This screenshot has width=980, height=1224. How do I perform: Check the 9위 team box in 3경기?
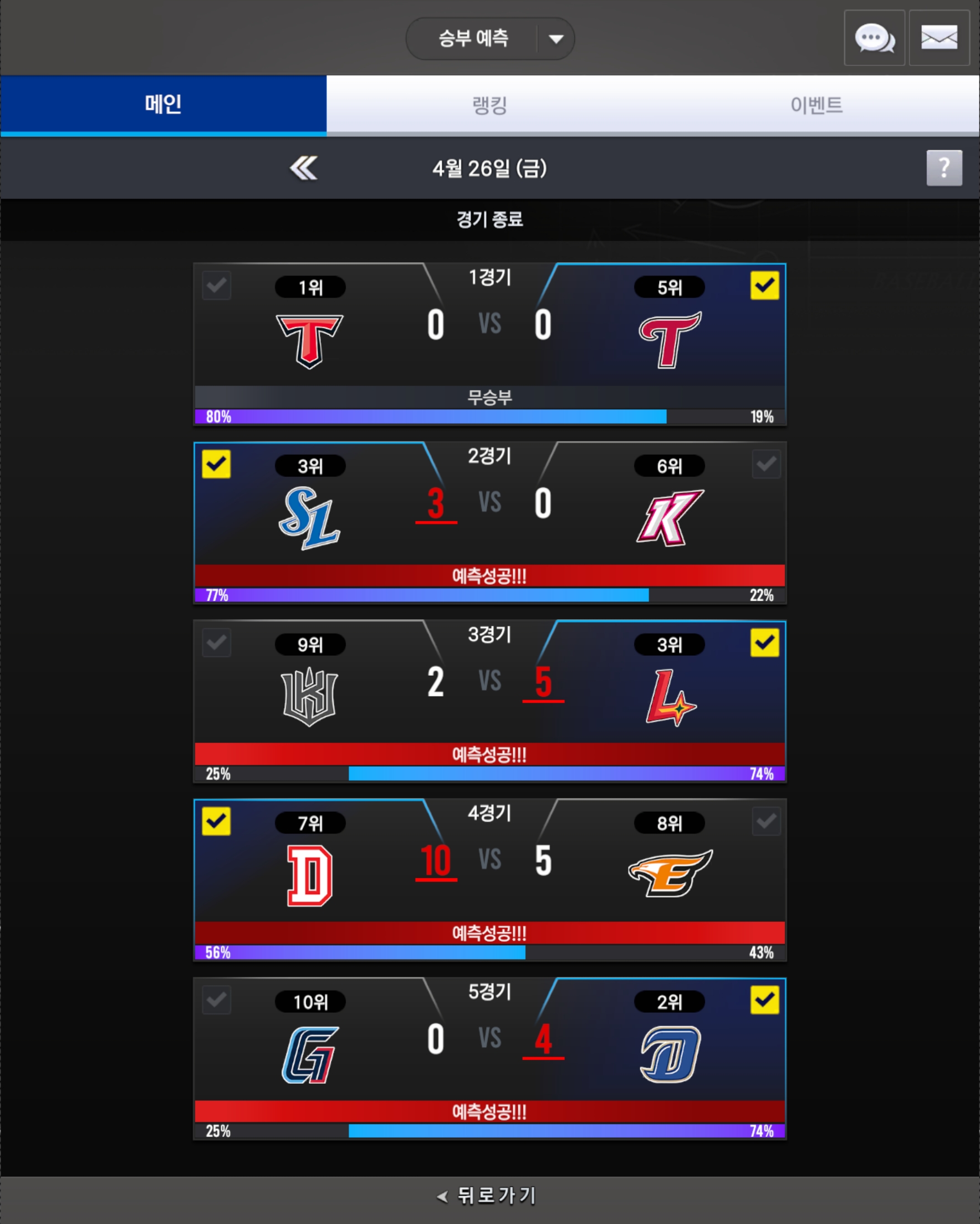pos(216,642)
